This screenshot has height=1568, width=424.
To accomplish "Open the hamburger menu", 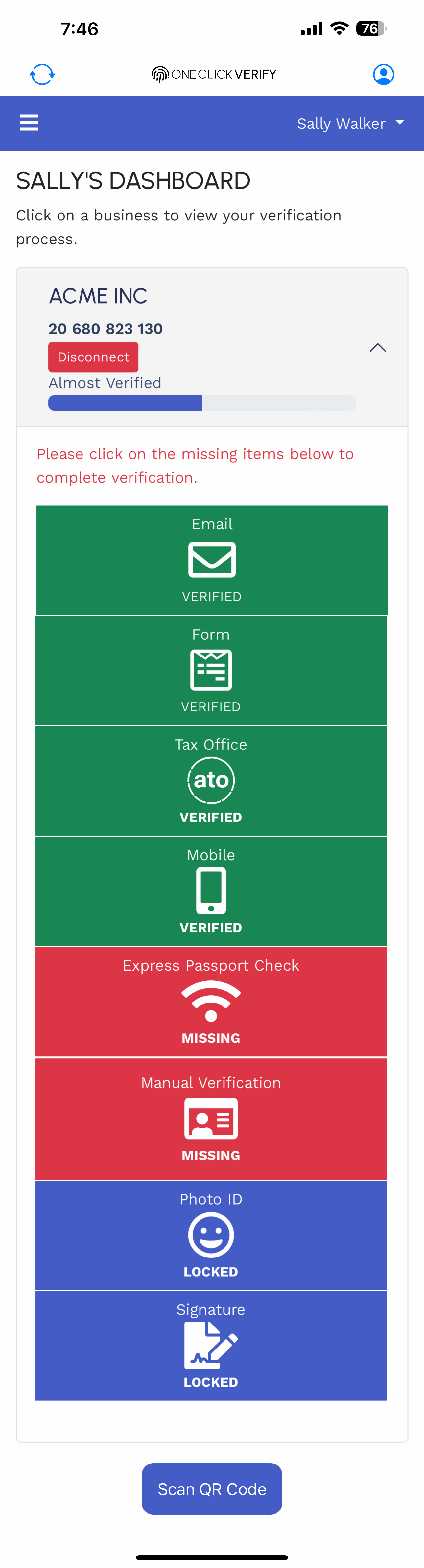I will (x=29, y=123).
